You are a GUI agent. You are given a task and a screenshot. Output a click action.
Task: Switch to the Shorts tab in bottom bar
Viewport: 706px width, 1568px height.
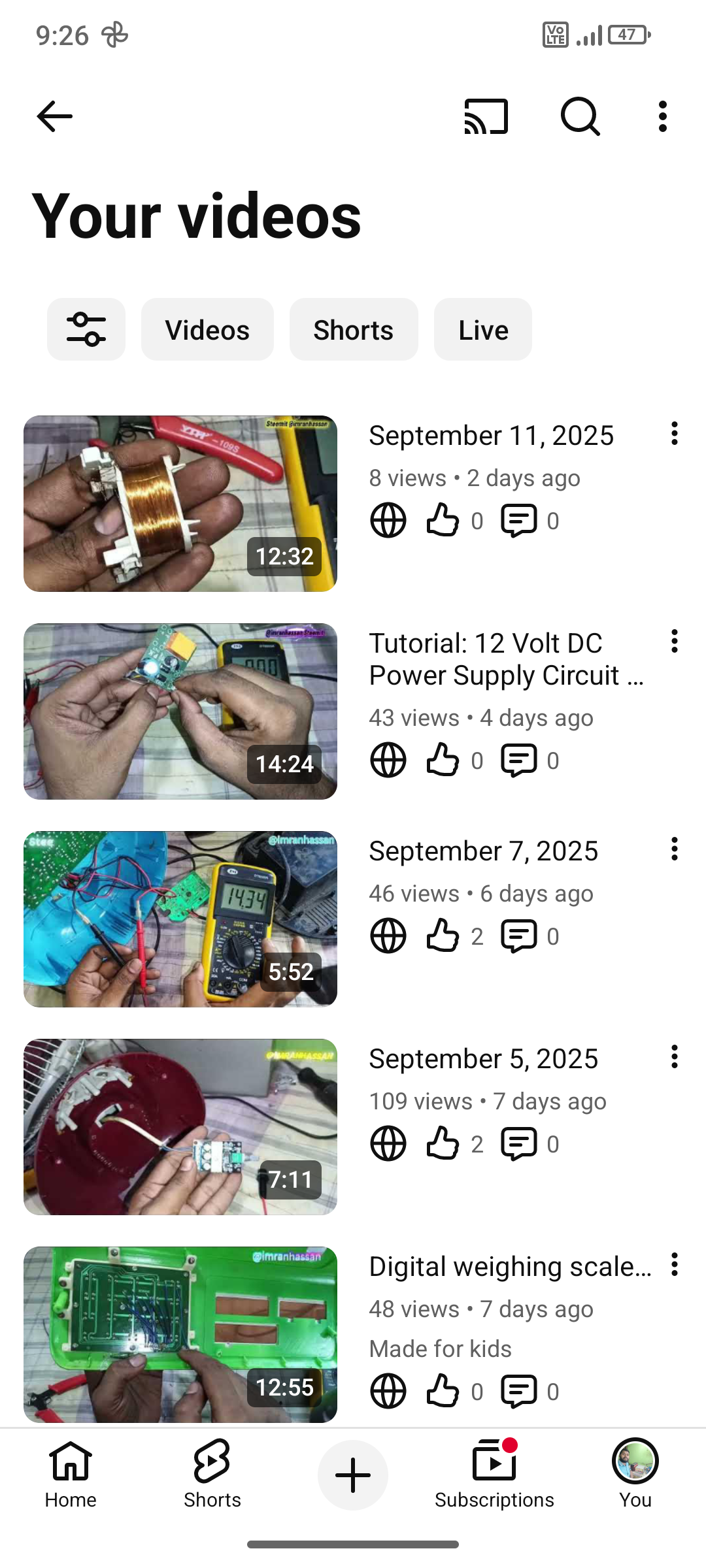tap(212, 1475)
